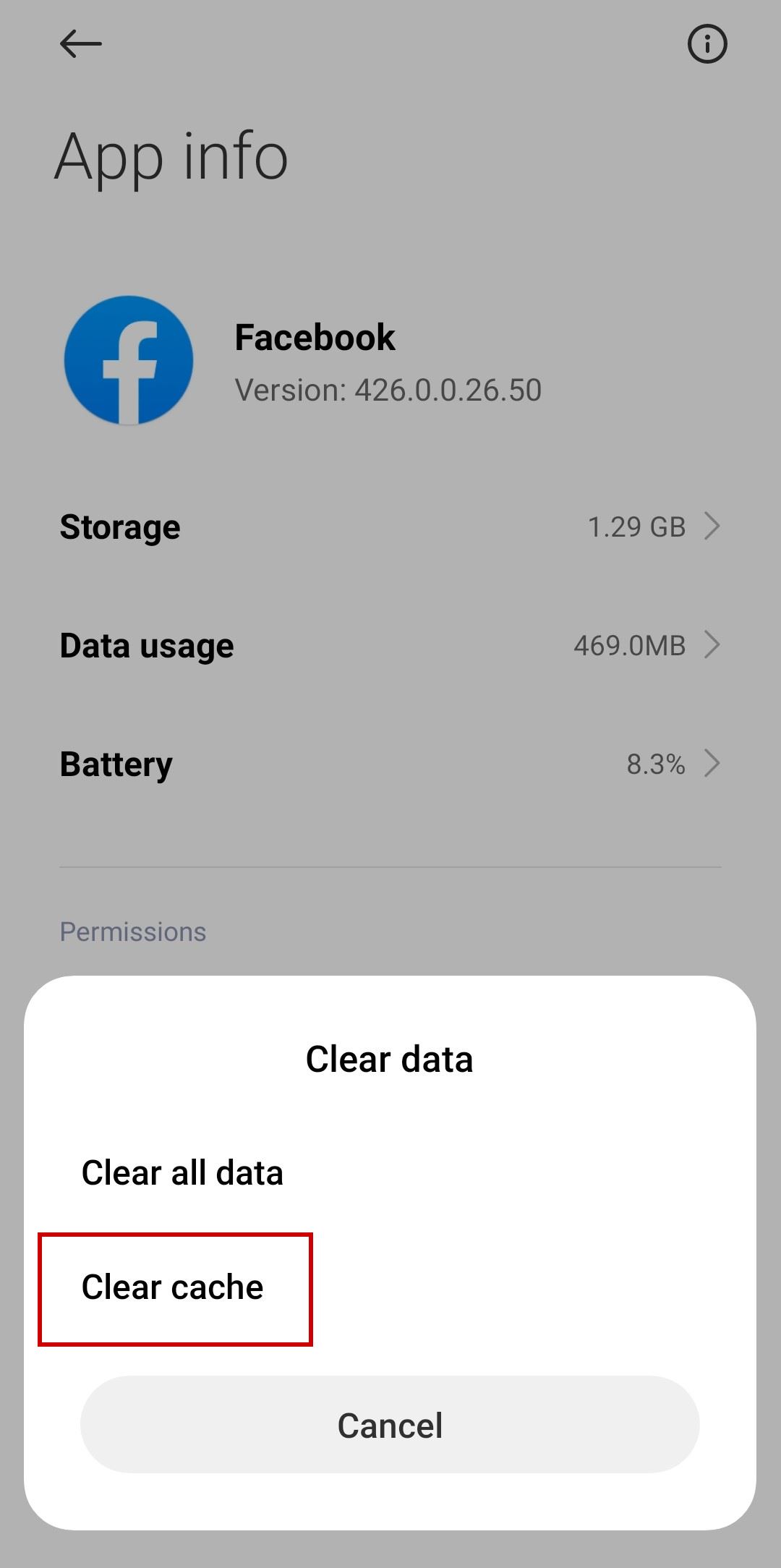Select Clear all data option
781x1568 pixels.
click(x=182, y=1173)
